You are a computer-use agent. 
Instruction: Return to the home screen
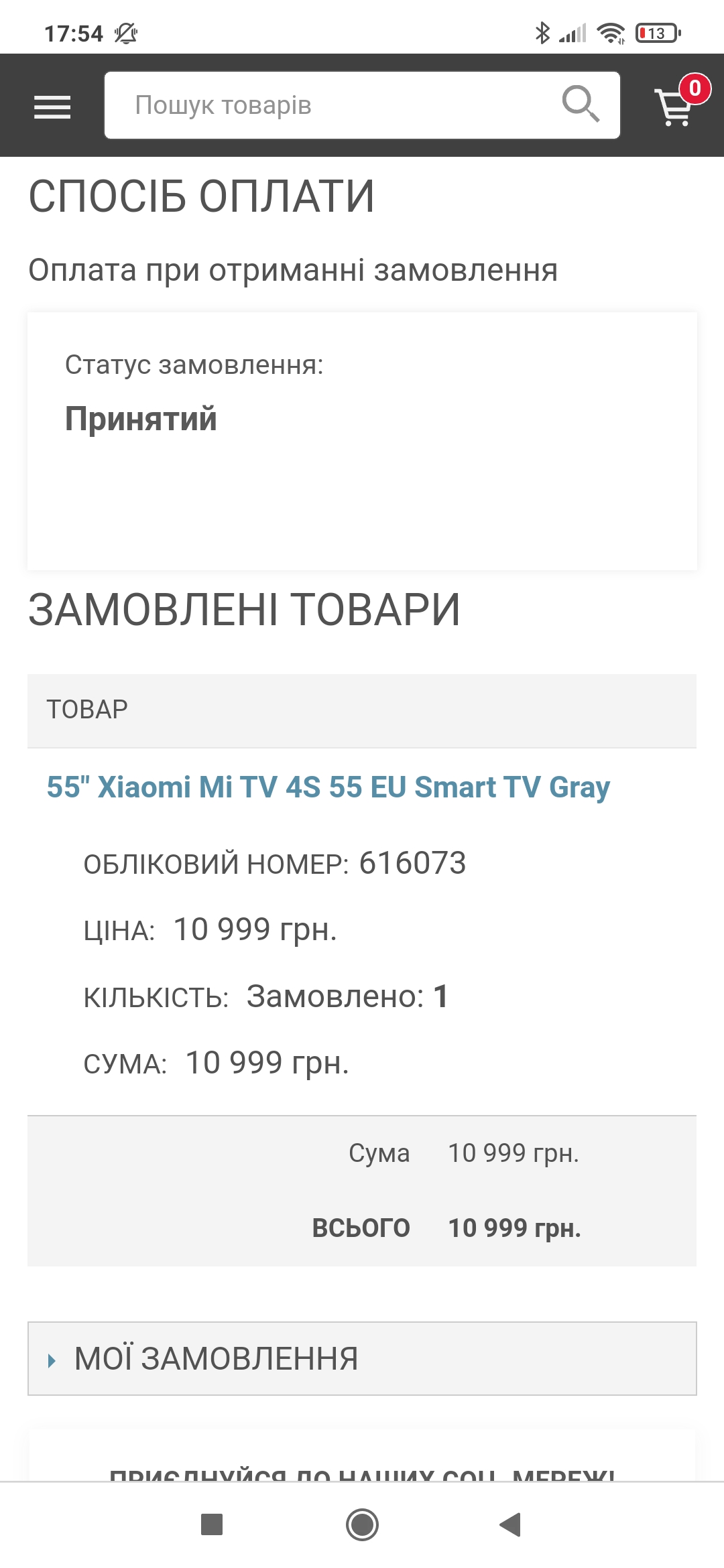(362, 1524)
